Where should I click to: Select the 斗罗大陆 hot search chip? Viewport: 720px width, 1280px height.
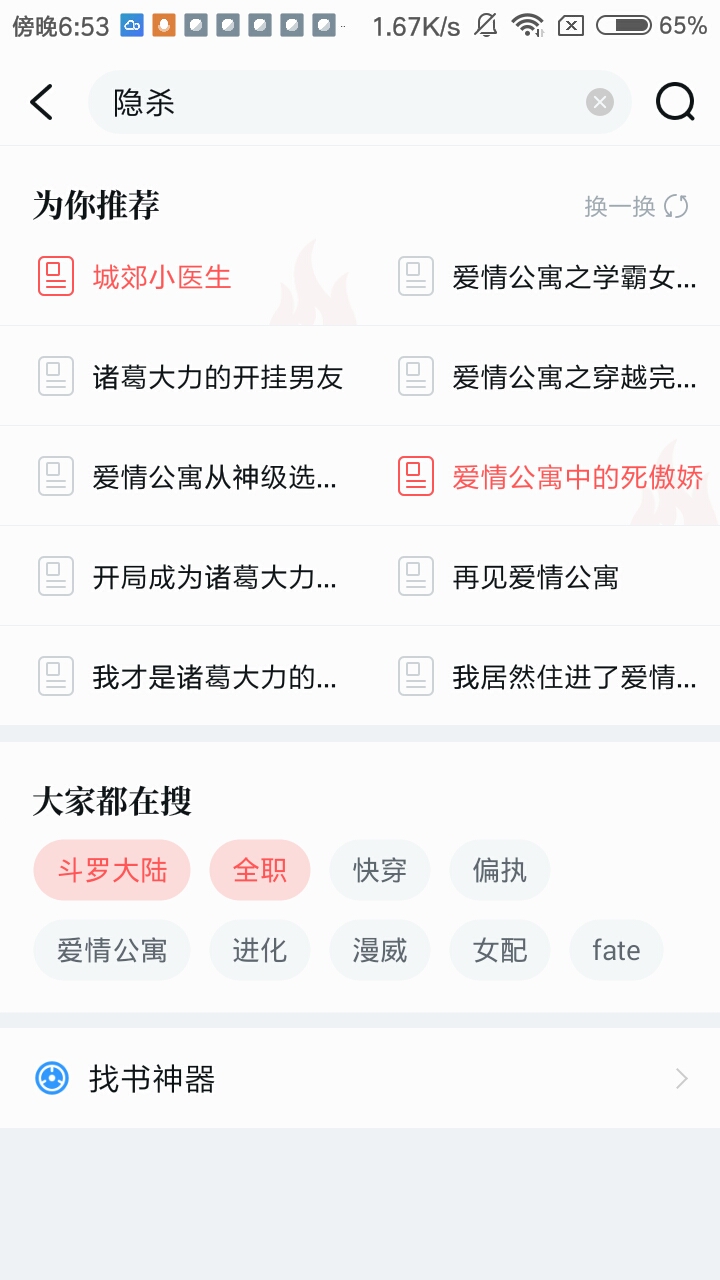[x=112, y=870]
